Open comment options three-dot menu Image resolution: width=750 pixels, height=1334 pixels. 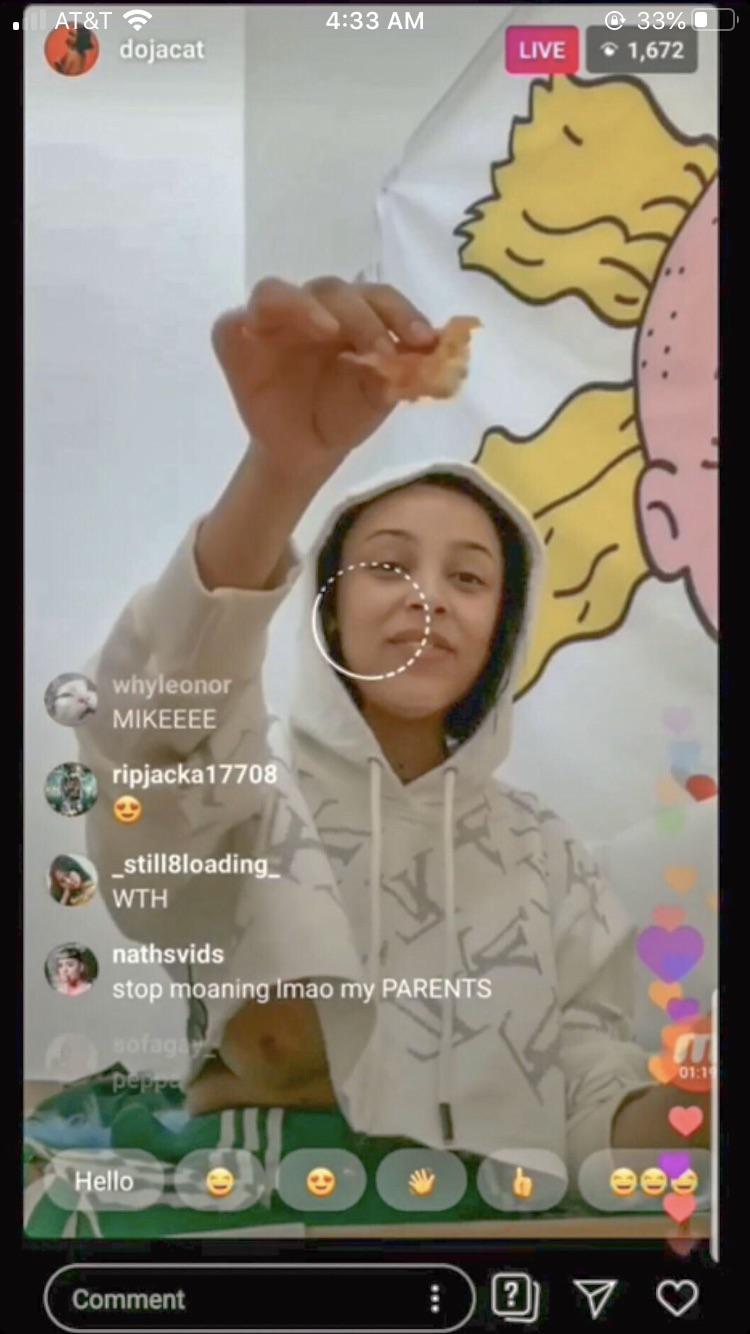(x=434, y=1299)
